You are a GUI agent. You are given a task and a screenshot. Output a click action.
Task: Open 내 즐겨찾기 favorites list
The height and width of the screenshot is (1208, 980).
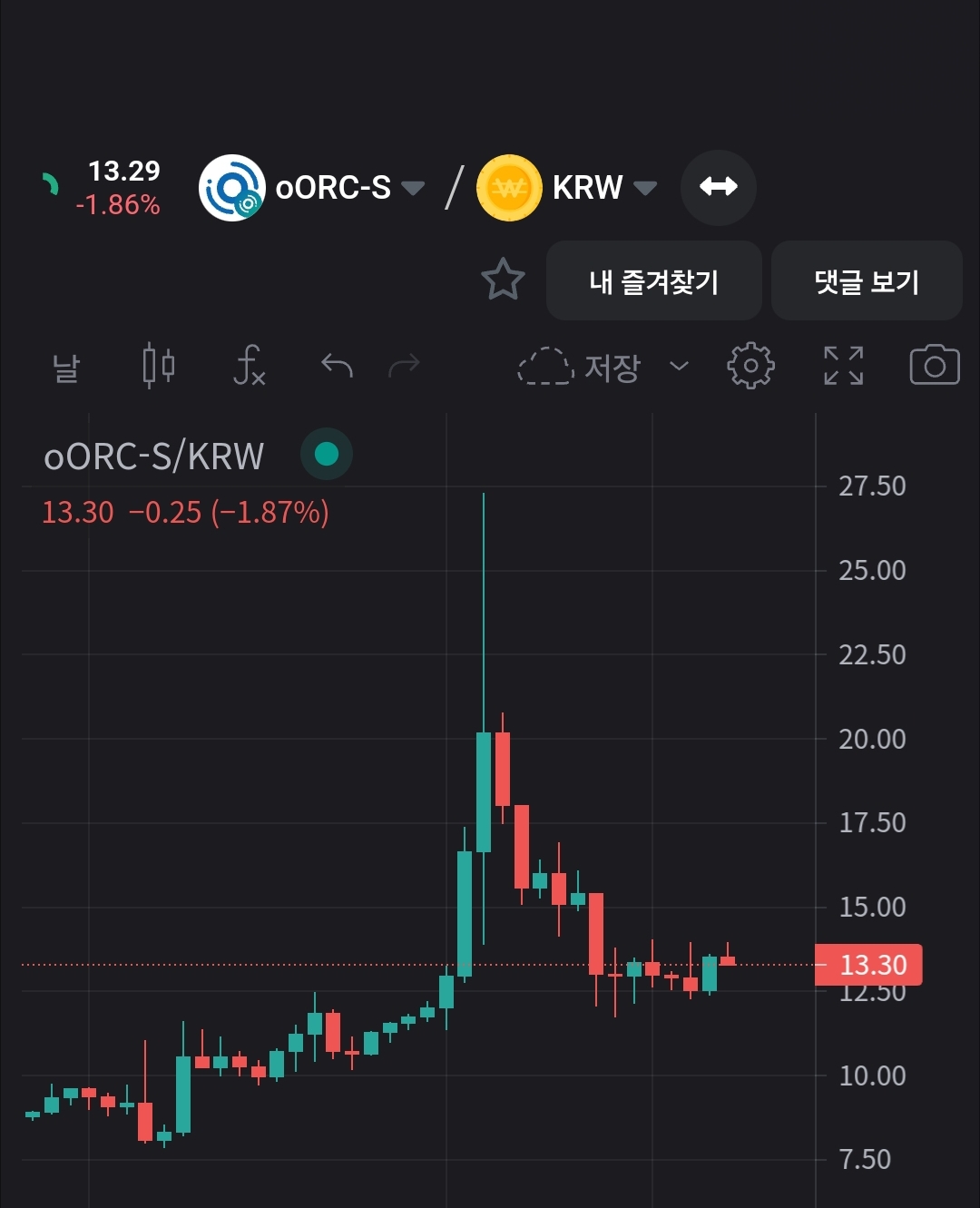click(653, 281)
